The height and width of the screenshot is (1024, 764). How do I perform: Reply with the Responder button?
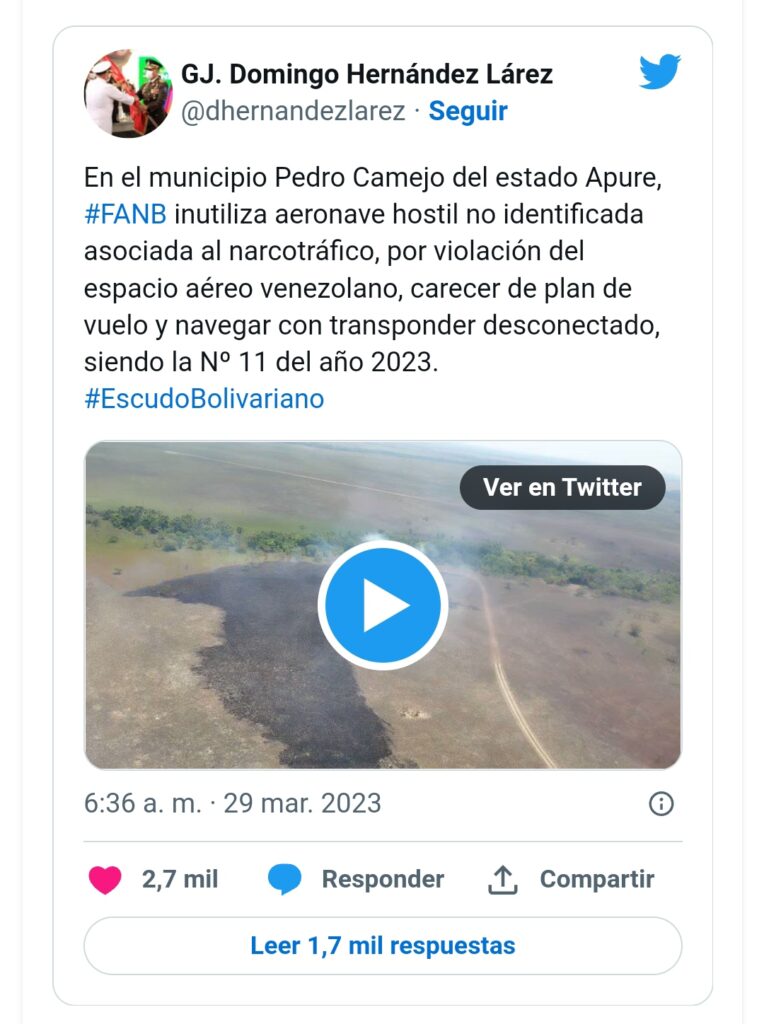356,880
